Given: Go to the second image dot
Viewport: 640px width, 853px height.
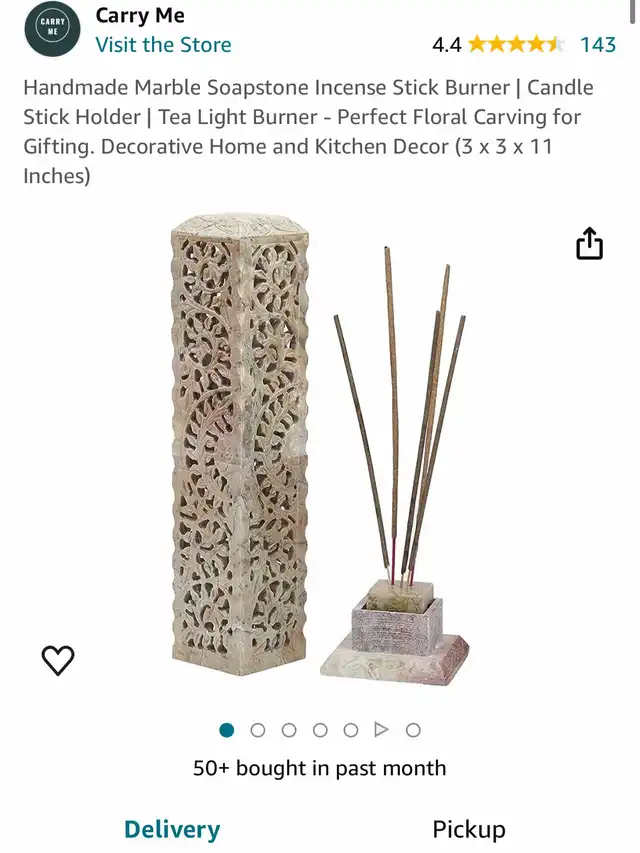Looking at the screenshot, I should click(x=258, y=730).
